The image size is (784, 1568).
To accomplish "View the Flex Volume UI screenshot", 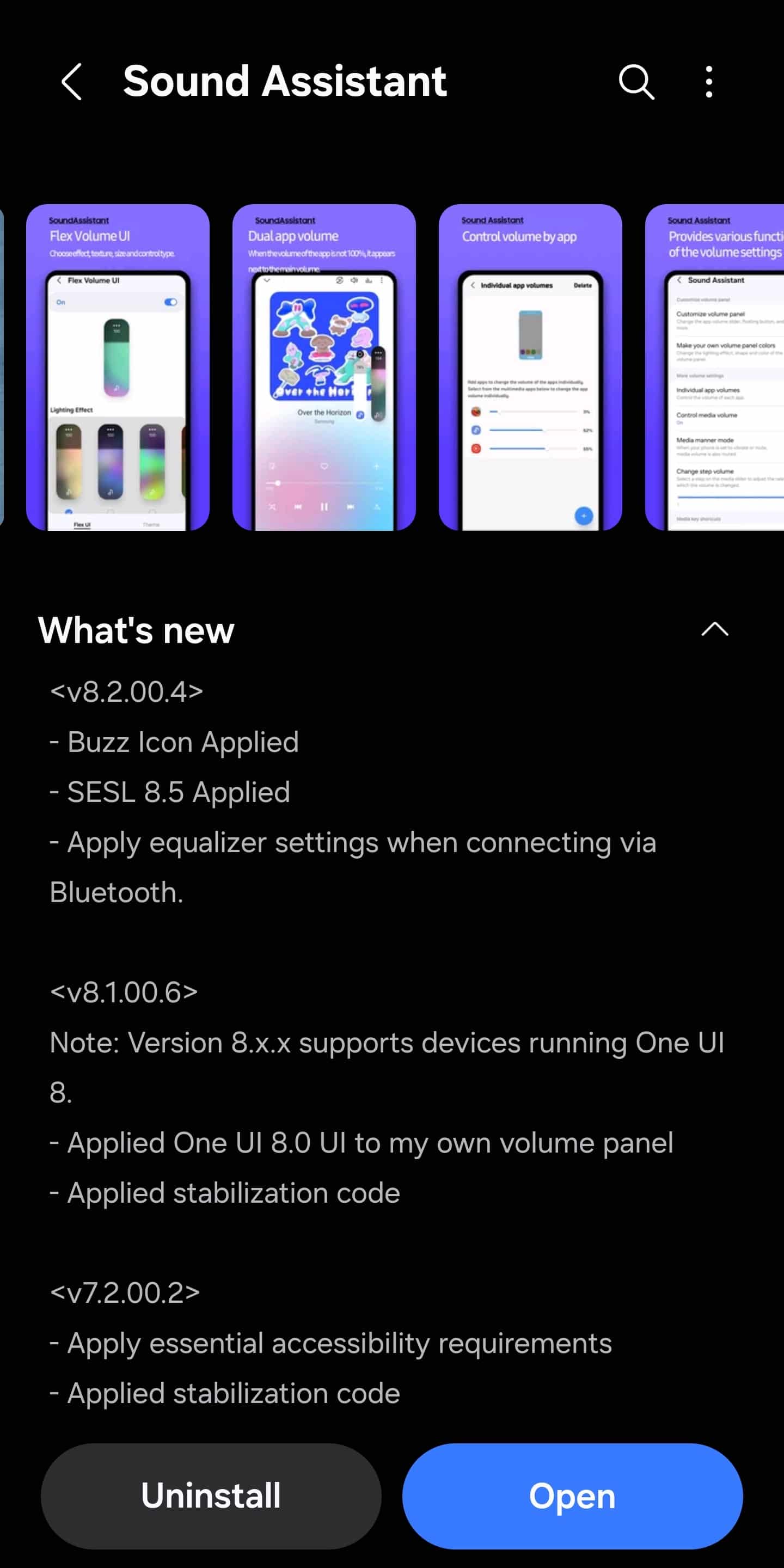I will coord(118,367).
